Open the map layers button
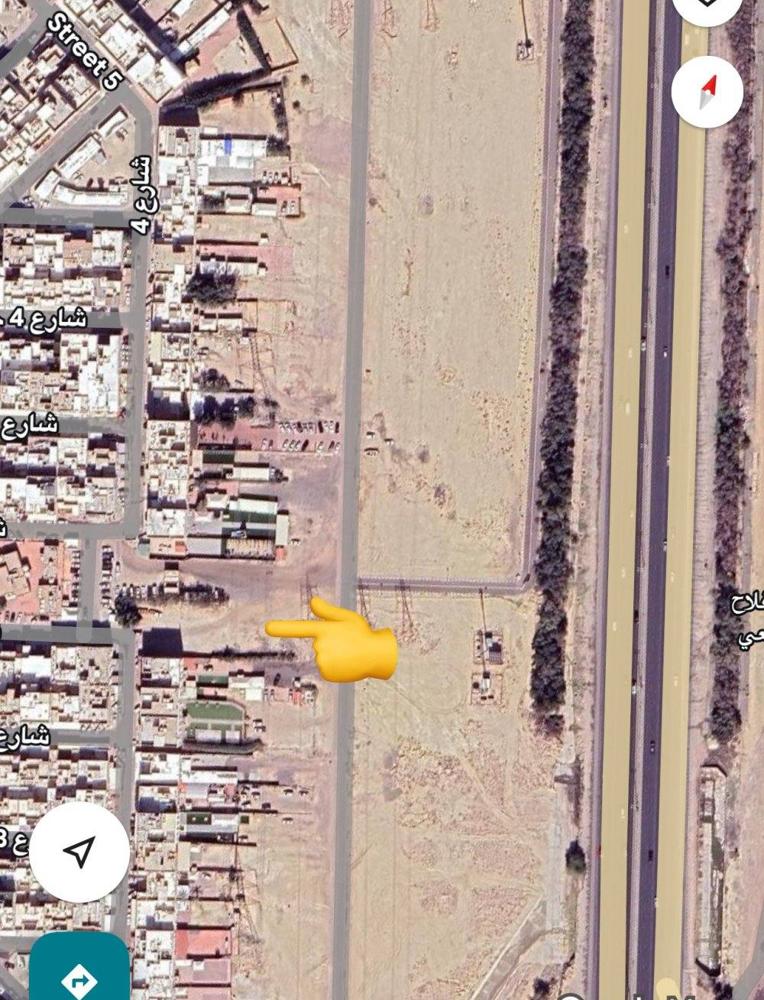Screen dimensions: 764x1000 pyautogui.click(x=707, y=8)
